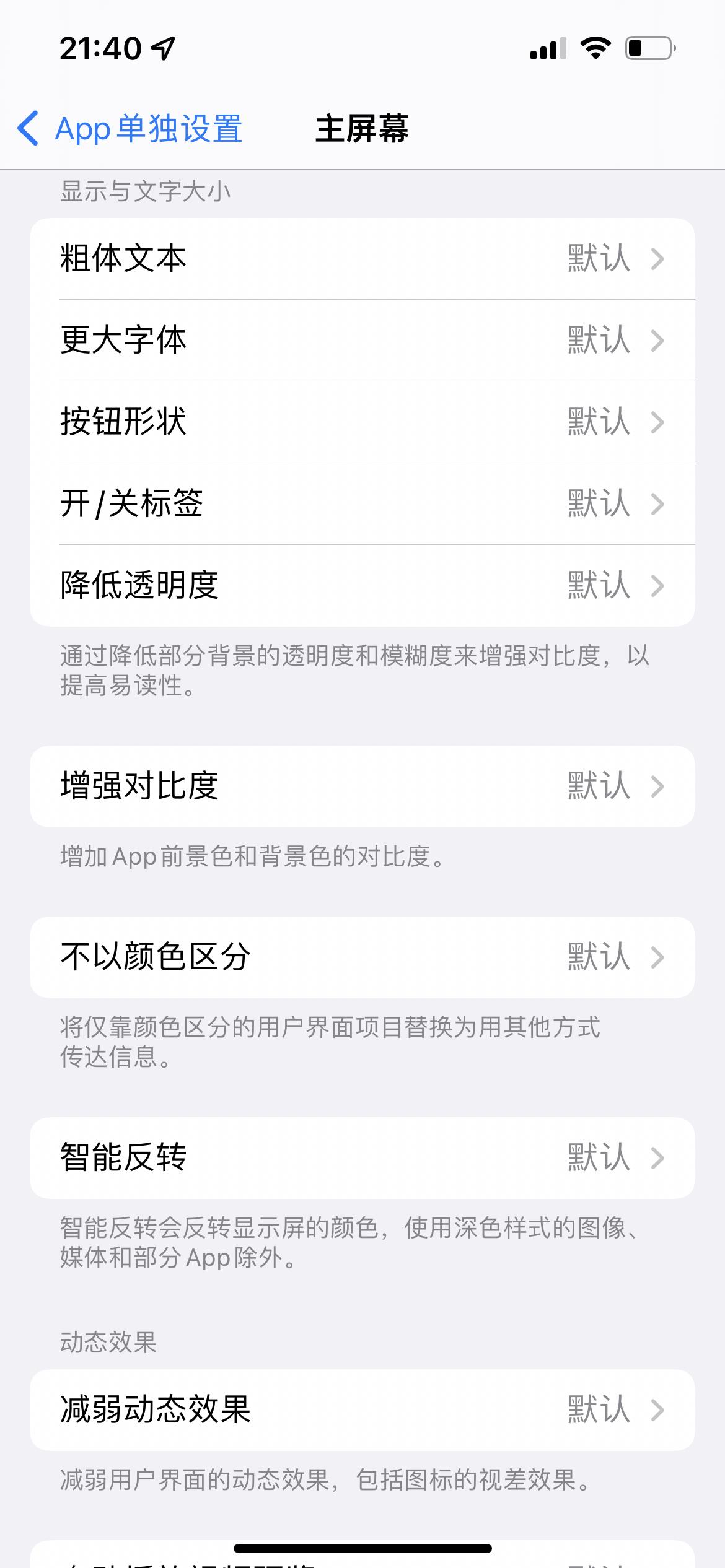Image resolution: width=725 pixels, height=1568 pixels.
Task: Expand the 增强对比度 options
Action: coord(362,786)
